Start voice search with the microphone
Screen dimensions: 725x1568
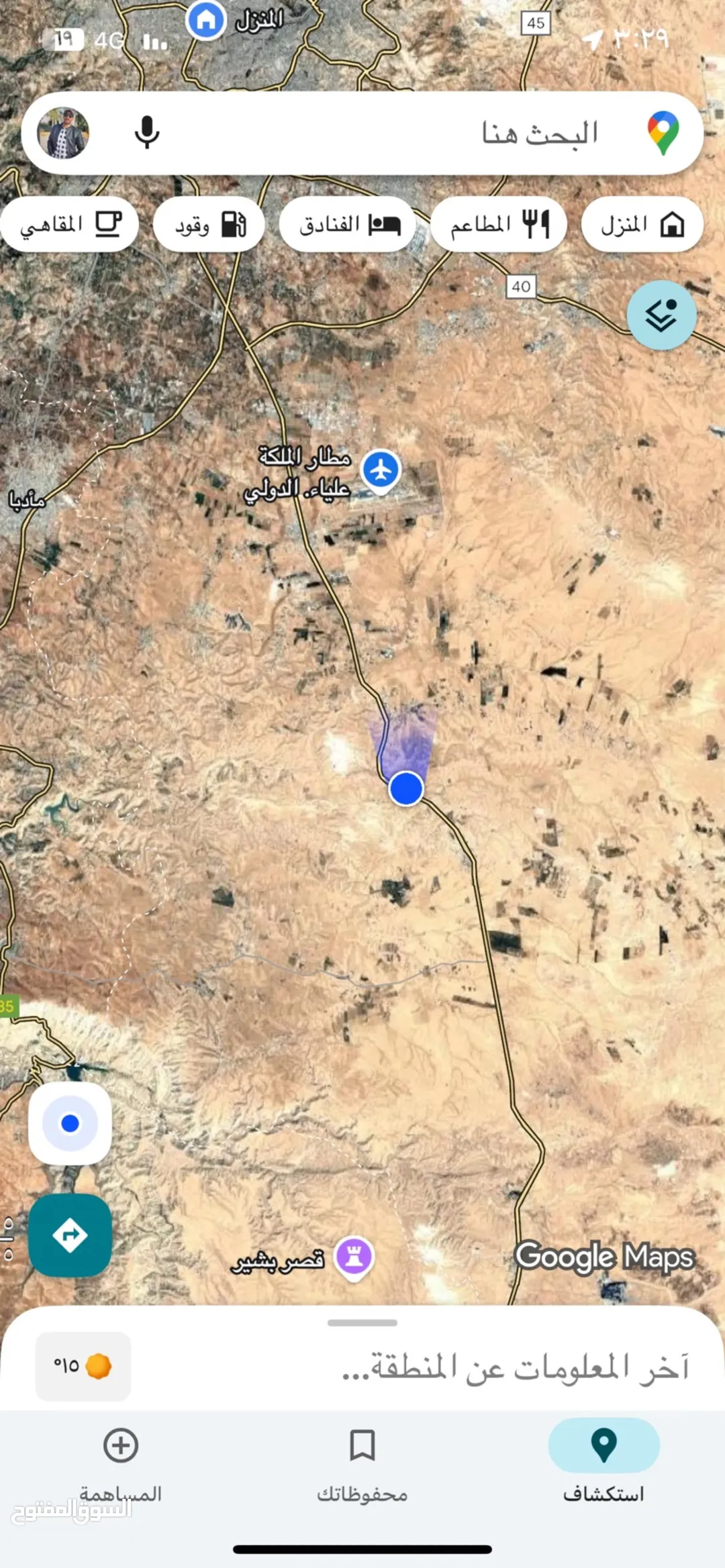146,133
